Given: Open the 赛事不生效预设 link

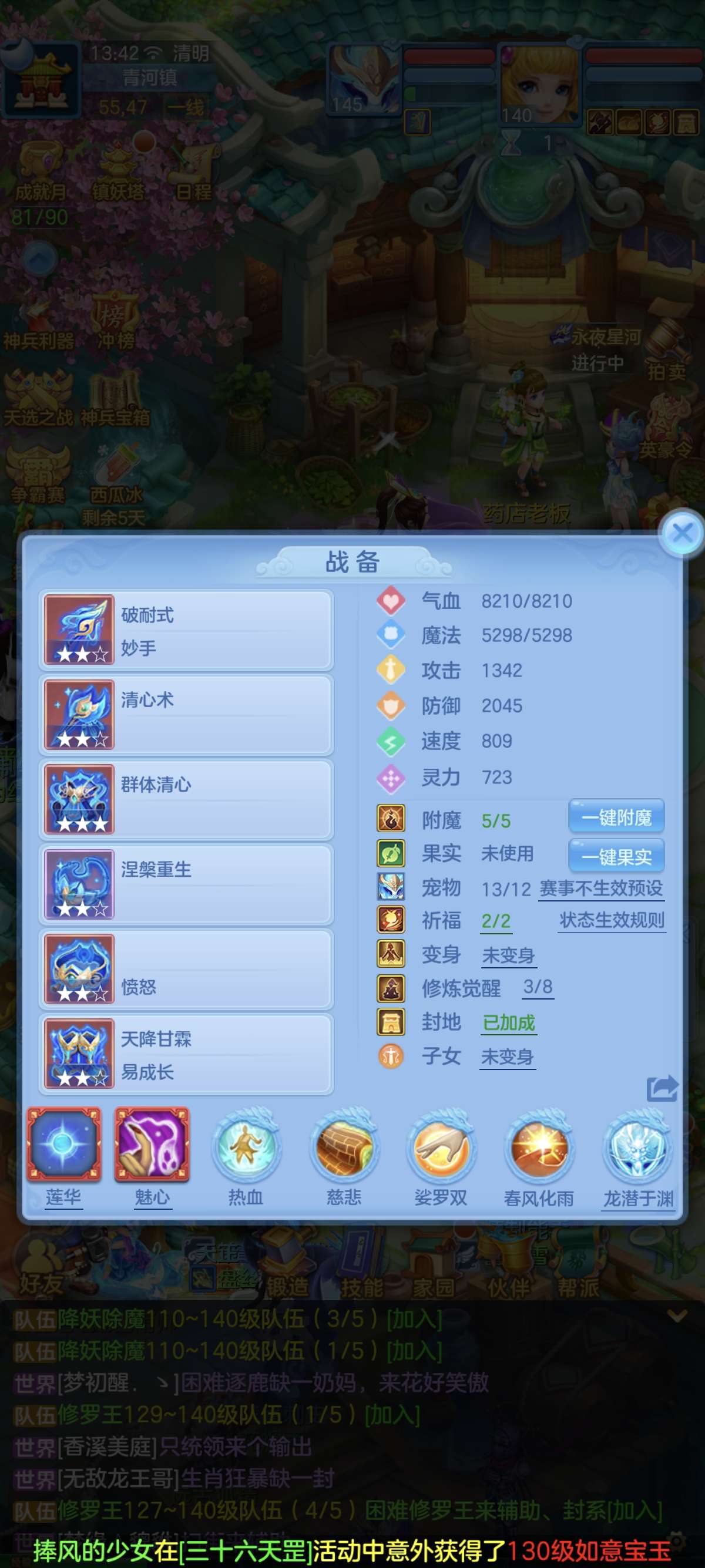Looking at the screenshot, I should [x=601, y=889].
